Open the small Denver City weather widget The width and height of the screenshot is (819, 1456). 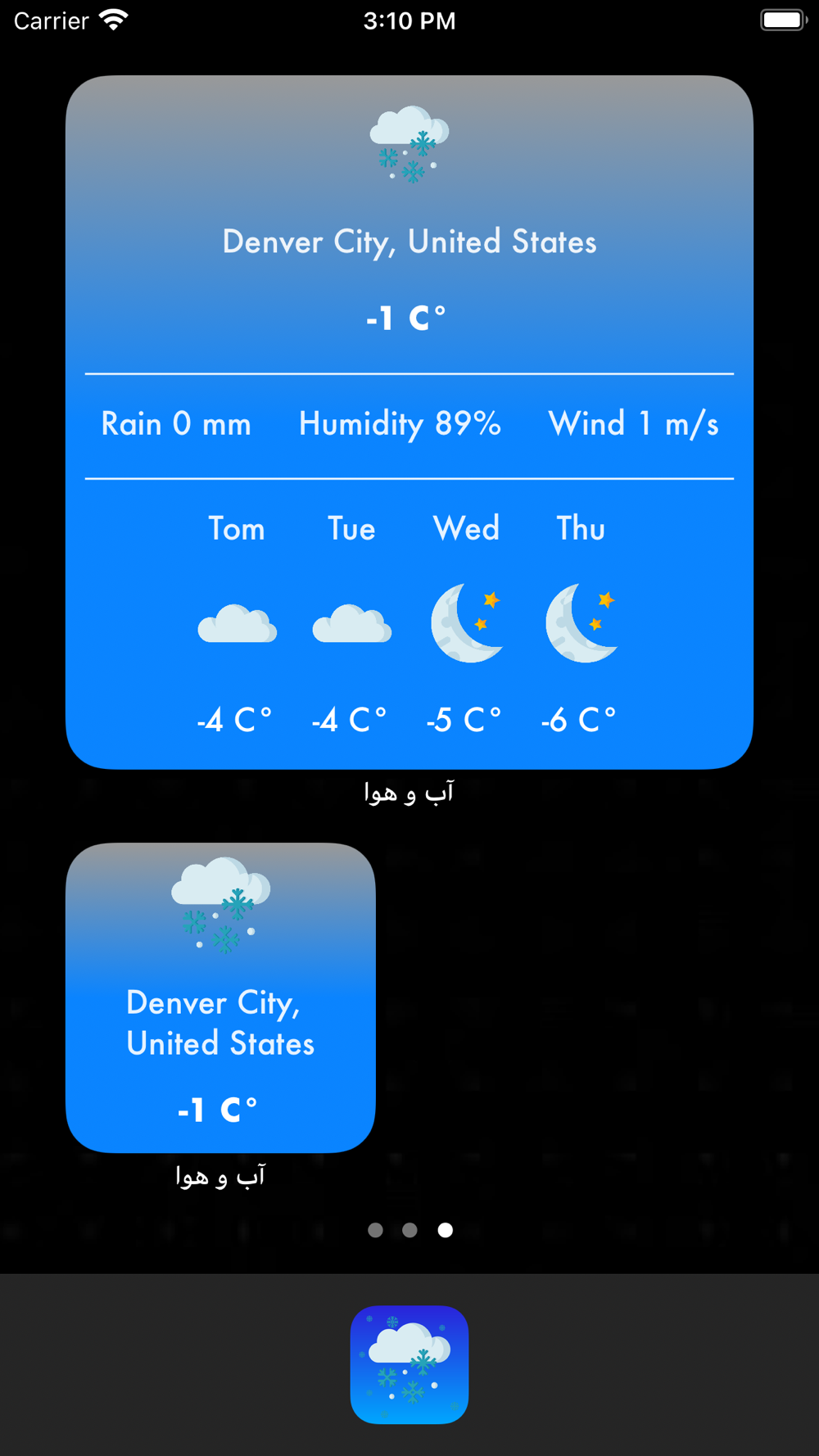(x=220, y=997)
